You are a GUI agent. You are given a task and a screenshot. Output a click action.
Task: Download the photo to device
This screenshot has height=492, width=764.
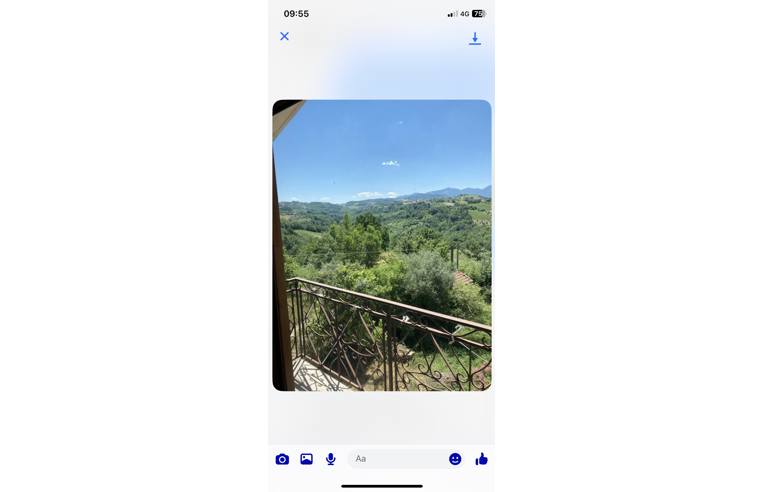pyautogui.click(x=475, y=38)
